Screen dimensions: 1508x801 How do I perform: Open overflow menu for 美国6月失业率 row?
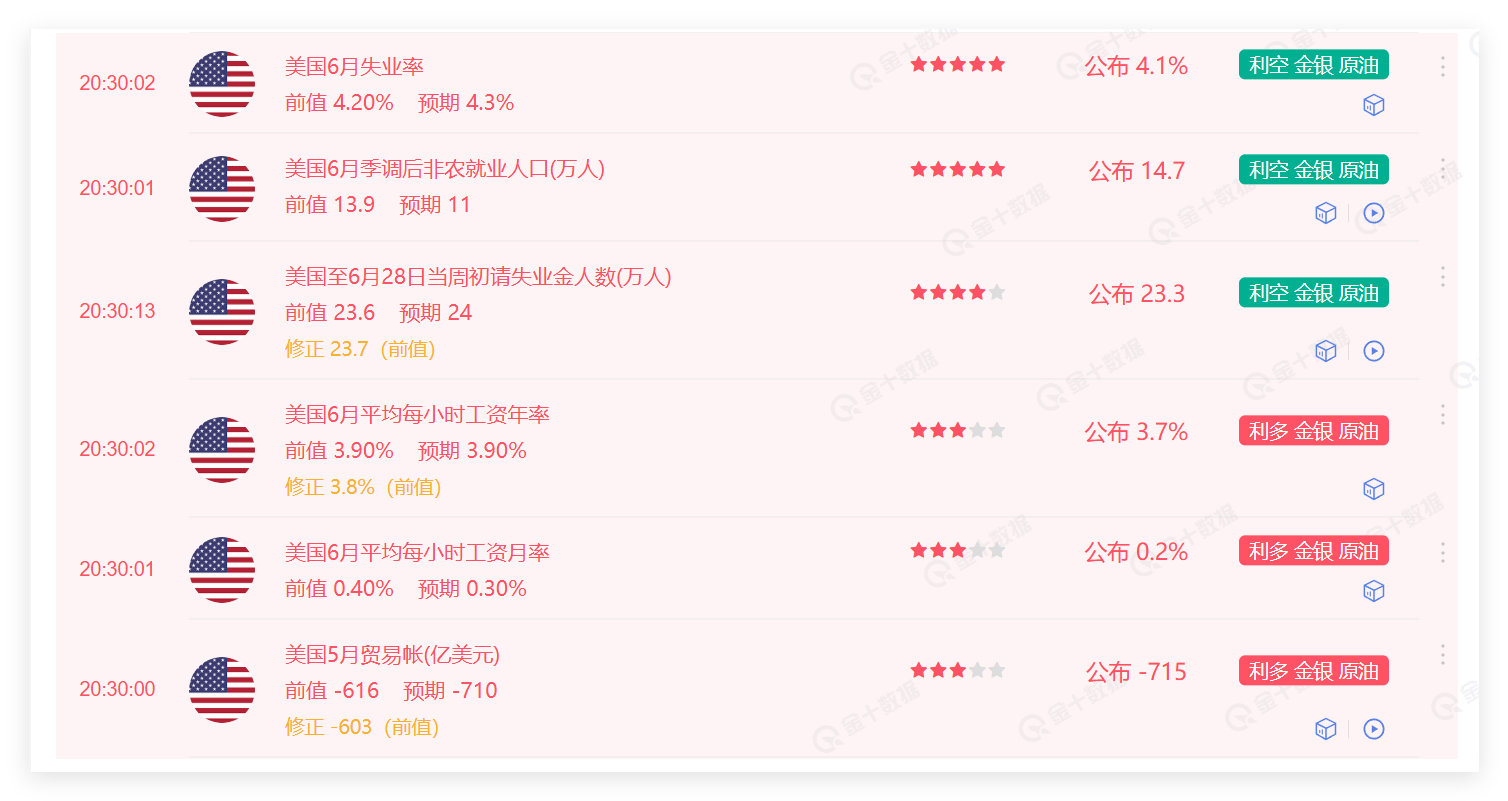point(1442,66)
